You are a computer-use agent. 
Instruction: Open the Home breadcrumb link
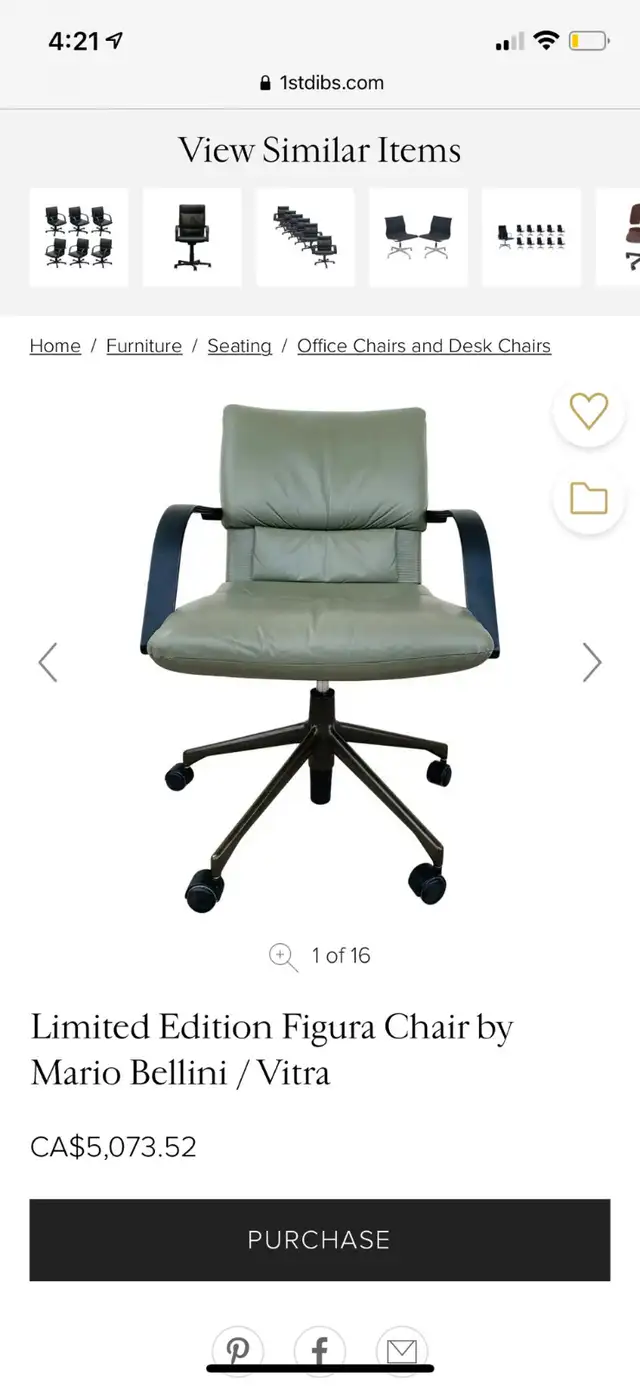[x=55, y=346]
